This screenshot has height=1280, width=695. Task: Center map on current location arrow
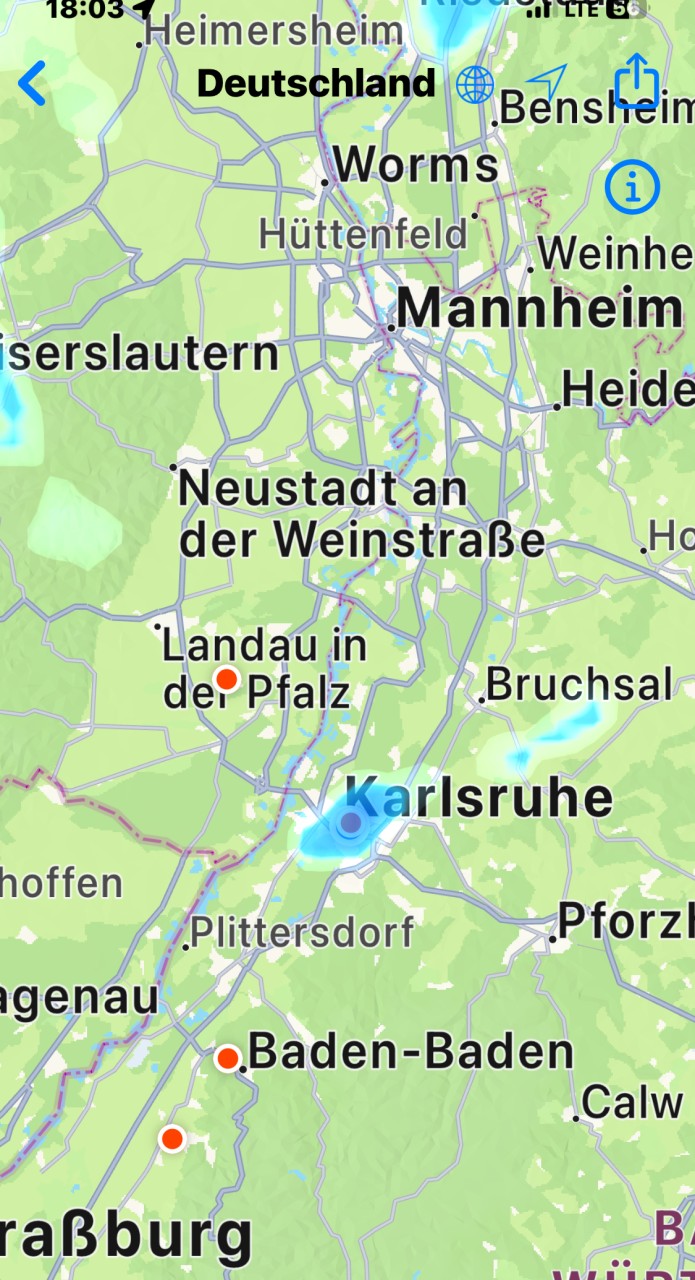[546, 83]
